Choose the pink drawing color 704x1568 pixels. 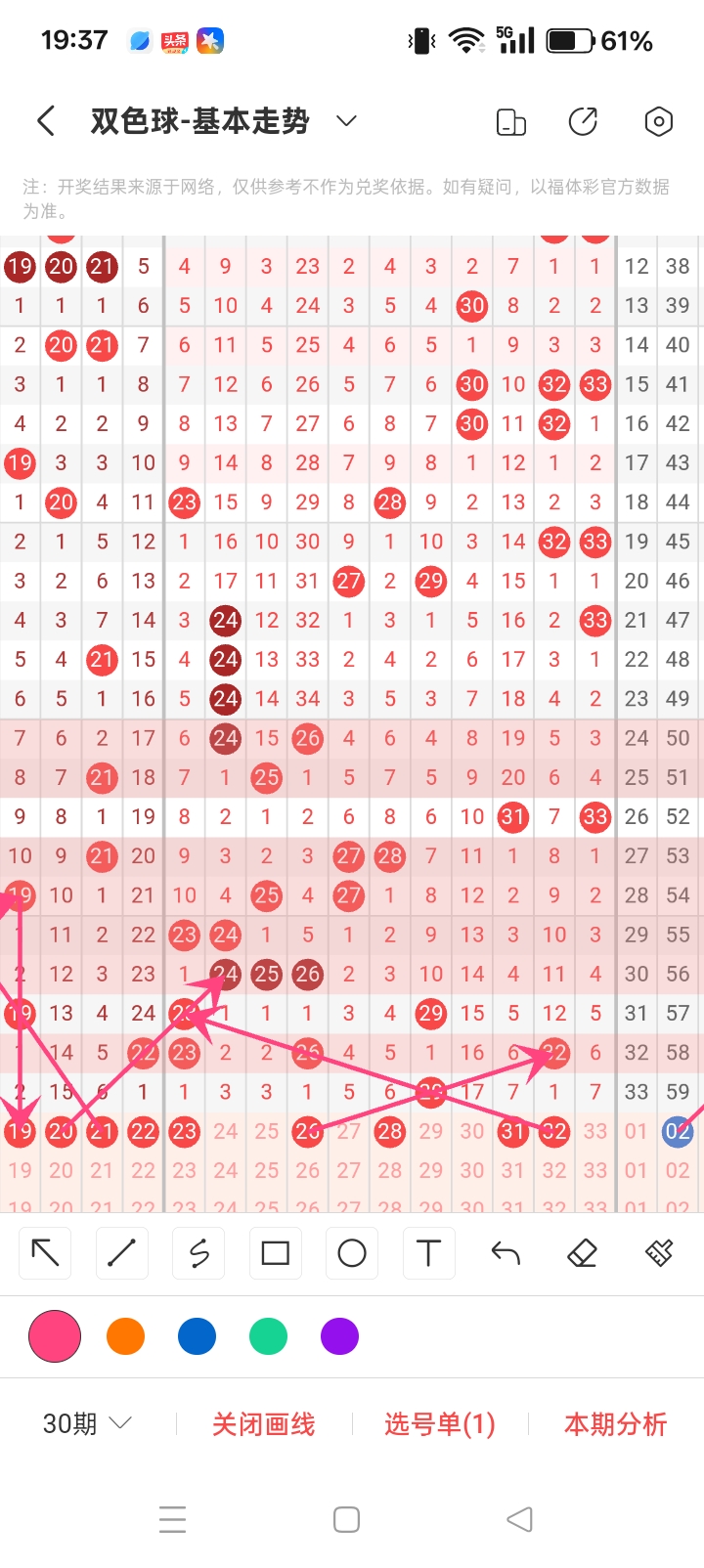(x=55, y=1336)
